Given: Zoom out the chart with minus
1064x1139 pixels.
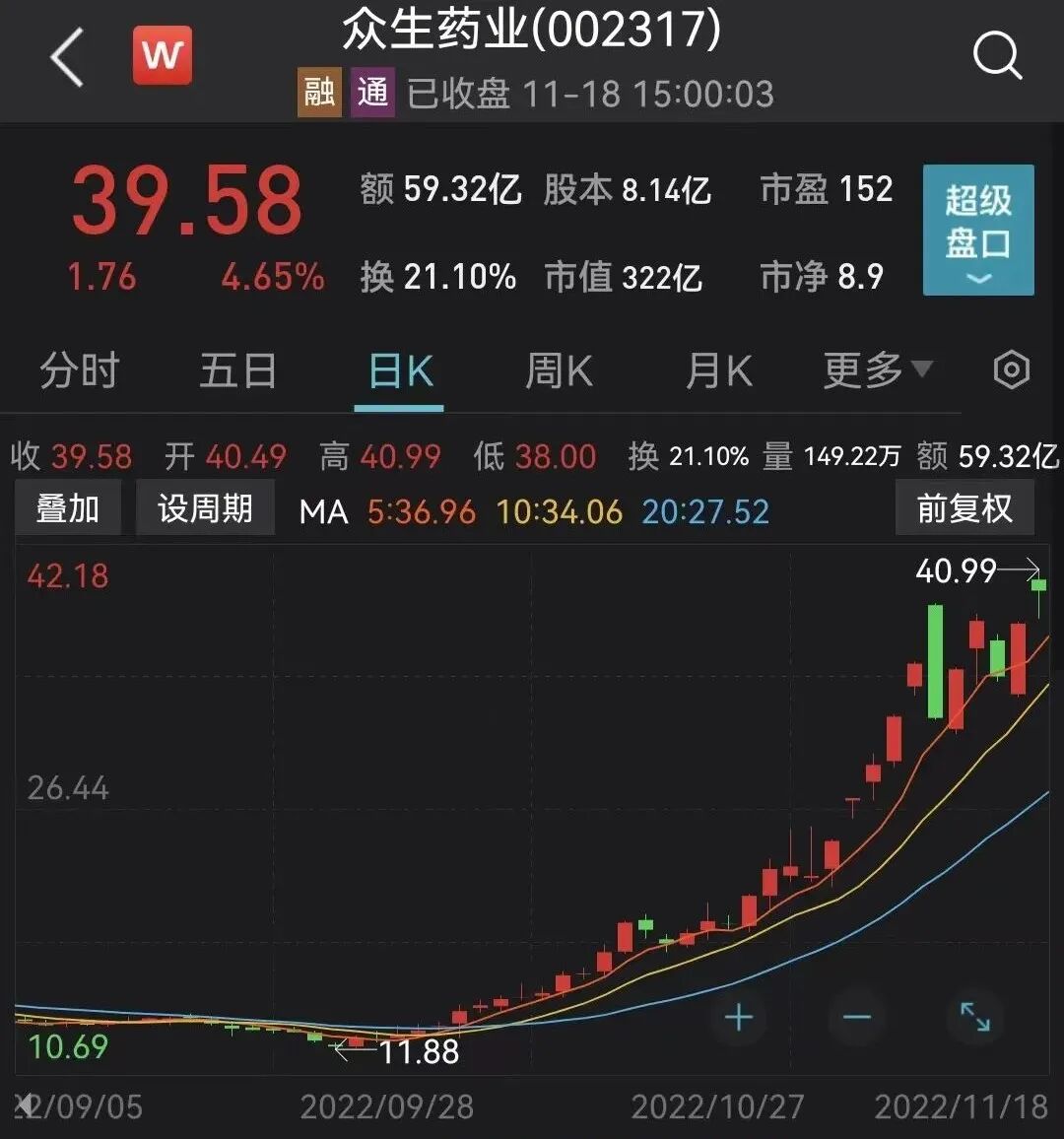Looking at the screenshot, I should (857, 1017).
